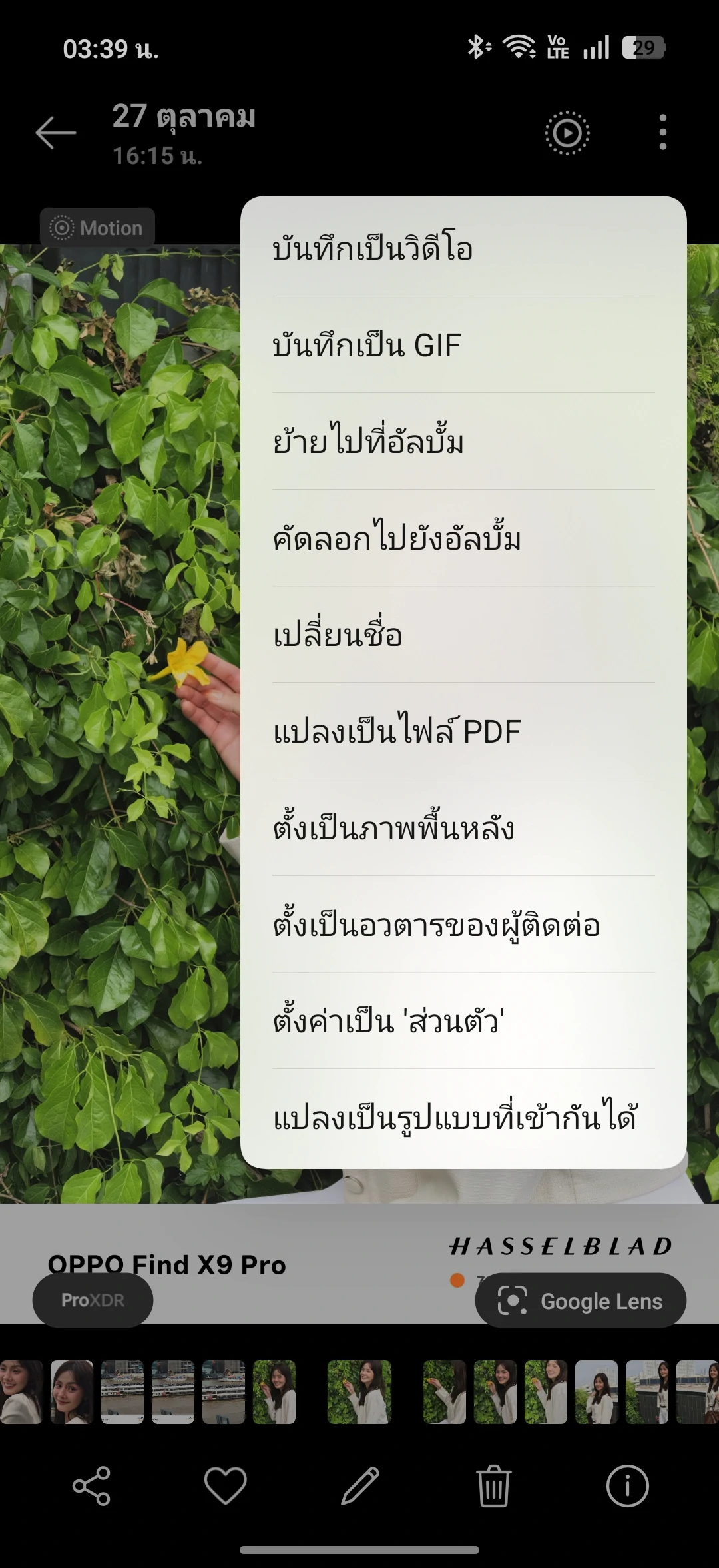Screen dimensions: 719x1568
Task: Play the motion photo
Action: pyautogui.click(x=567, y=133)
